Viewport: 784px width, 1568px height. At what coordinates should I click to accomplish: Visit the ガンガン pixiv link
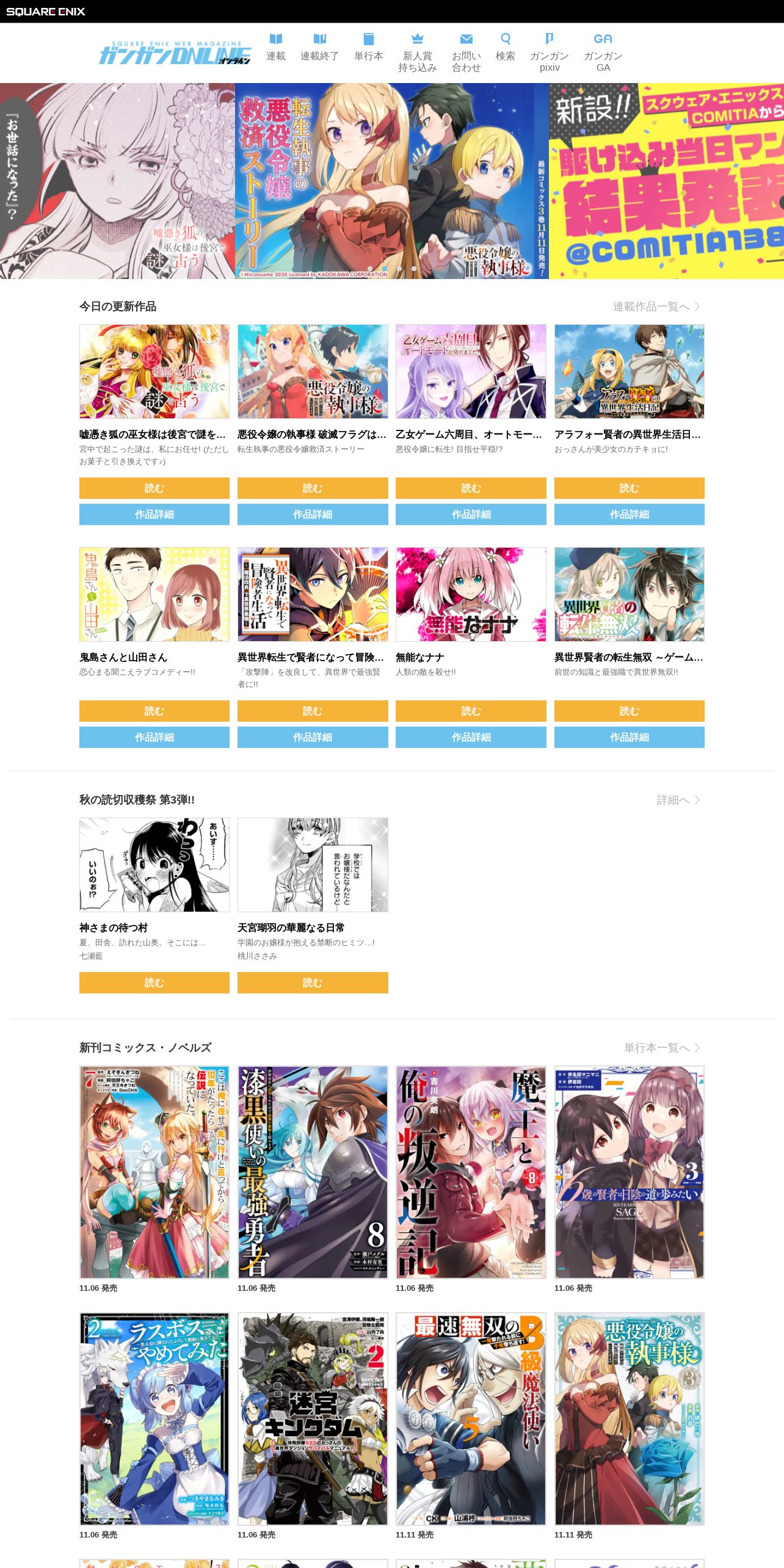click(x=549, y=53)
